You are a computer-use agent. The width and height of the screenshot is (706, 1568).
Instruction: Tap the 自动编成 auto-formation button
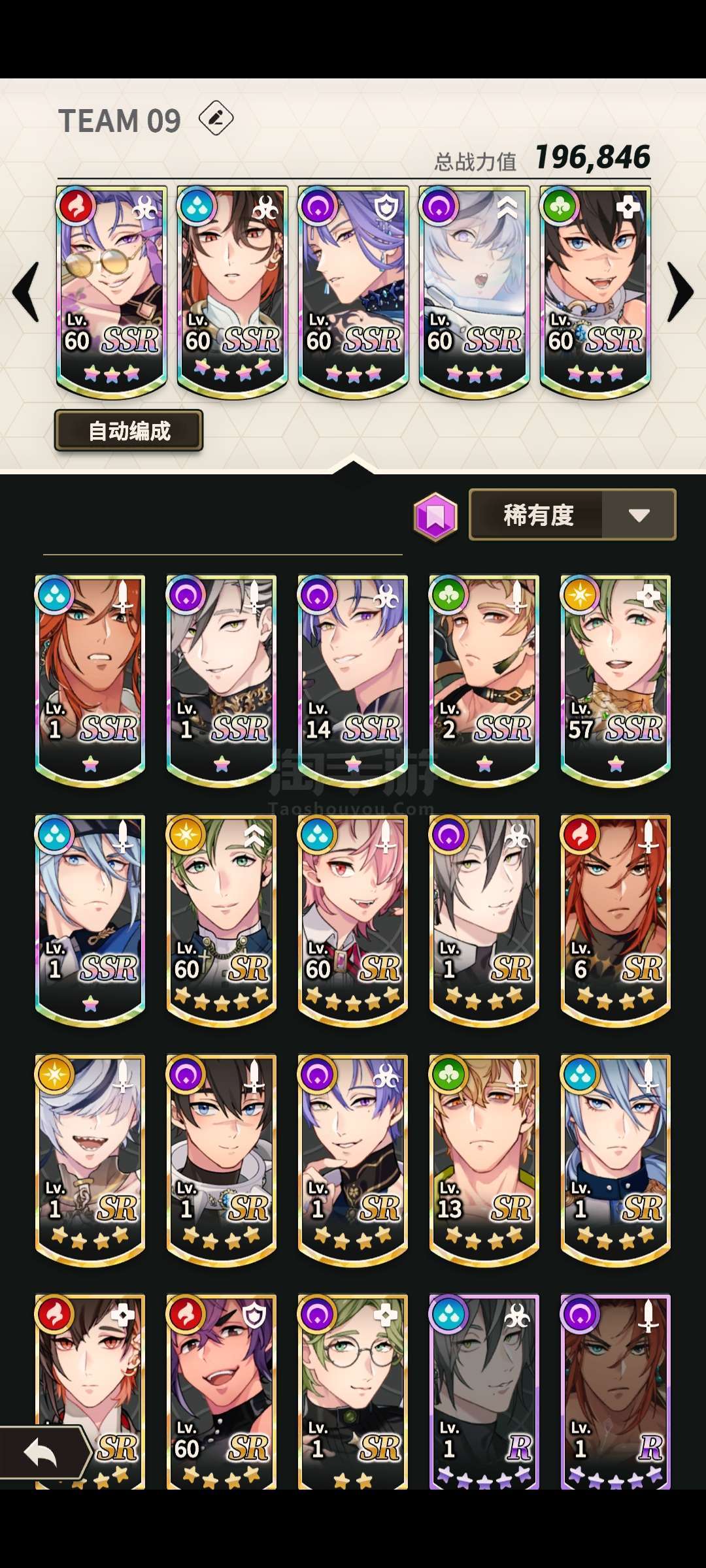click(129, 431)
